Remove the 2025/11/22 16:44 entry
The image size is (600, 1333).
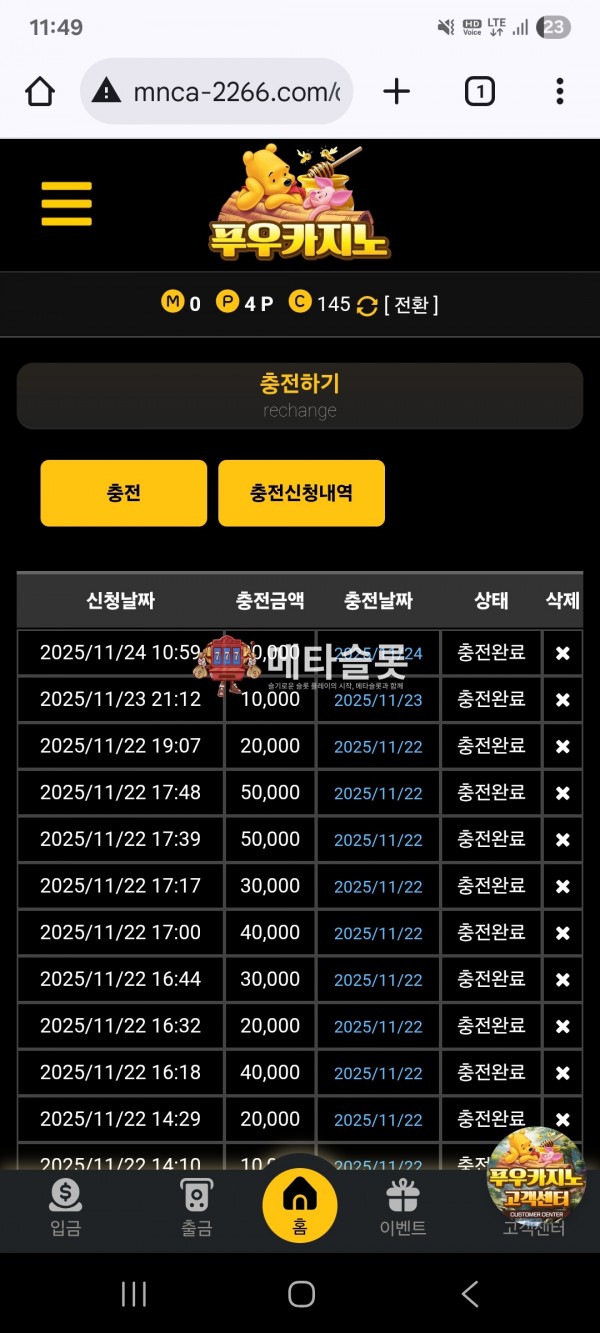tap(563, 980)
